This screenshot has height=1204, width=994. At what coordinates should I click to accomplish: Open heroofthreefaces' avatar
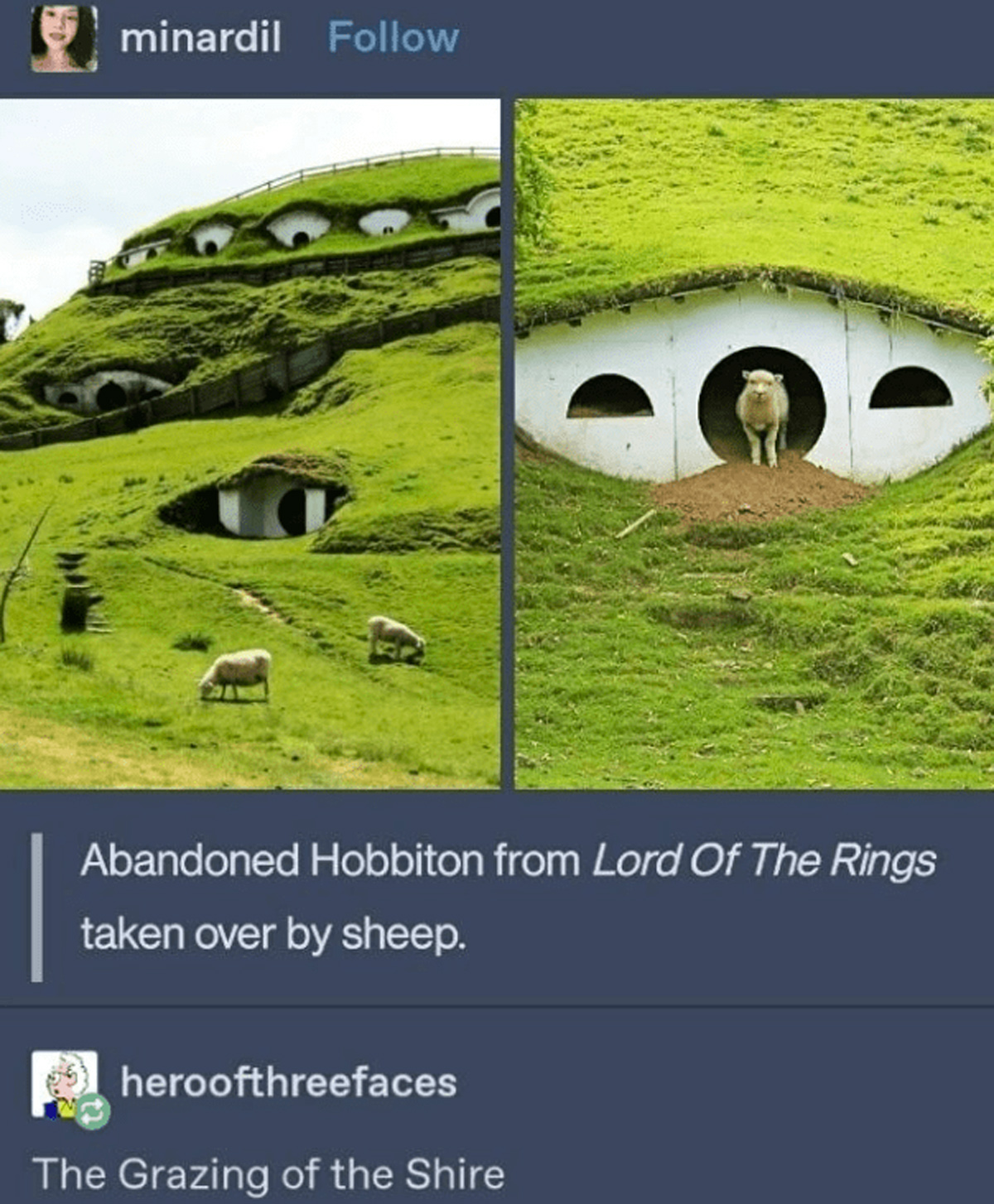click(65, 1083)
